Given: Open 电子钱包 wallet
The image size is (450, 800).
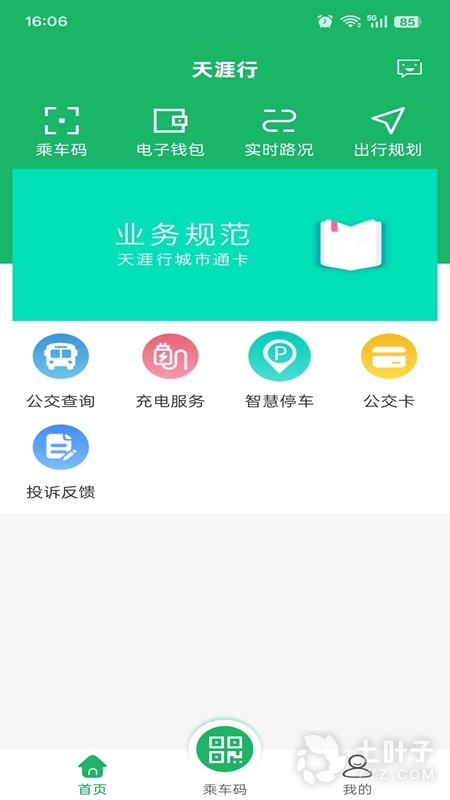Looking at the screenshot, I should [x=170, y=131].
